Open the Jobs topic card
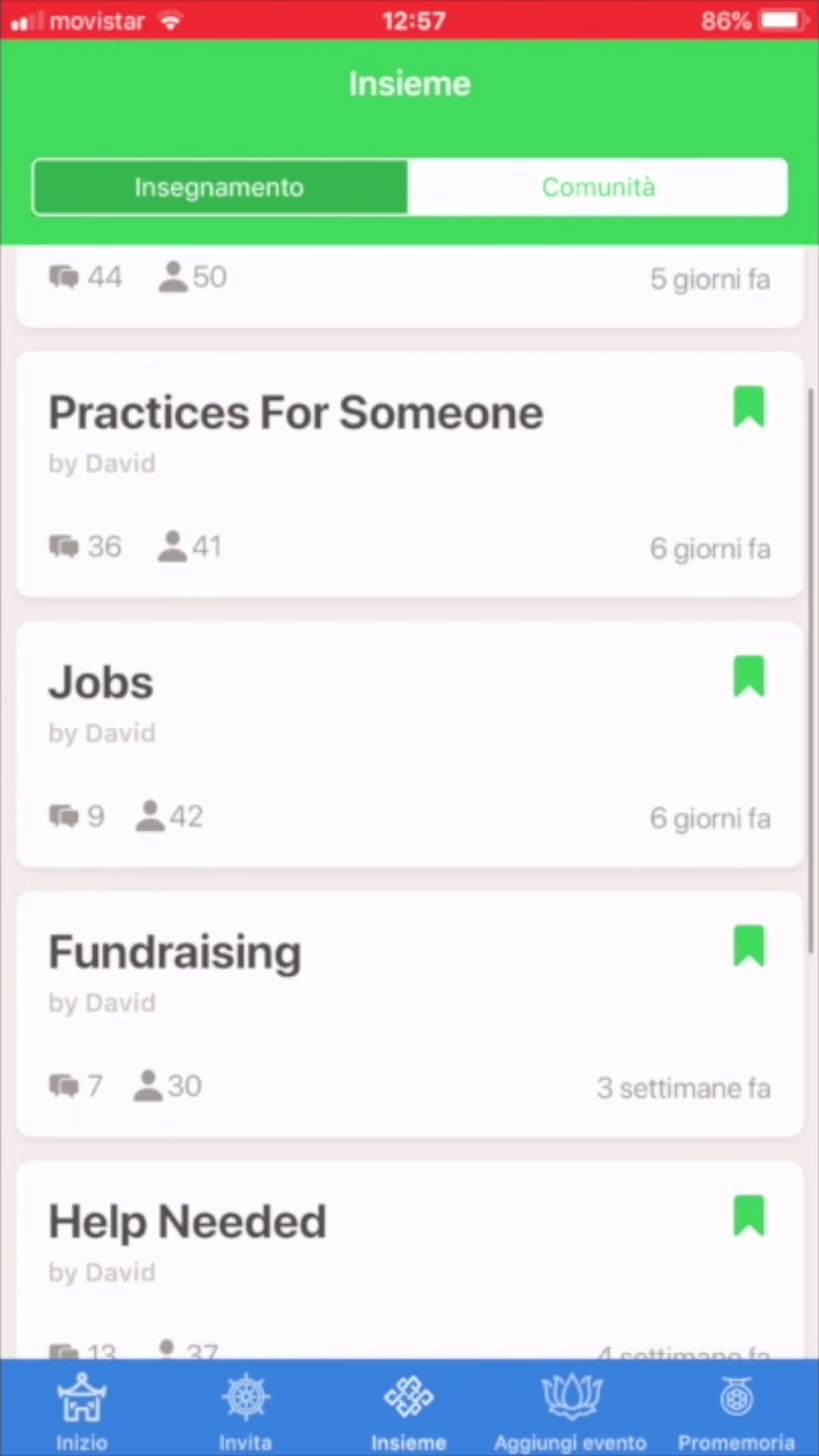Image resolution: width=819 pixels, height=1456 pixels. 409,745
